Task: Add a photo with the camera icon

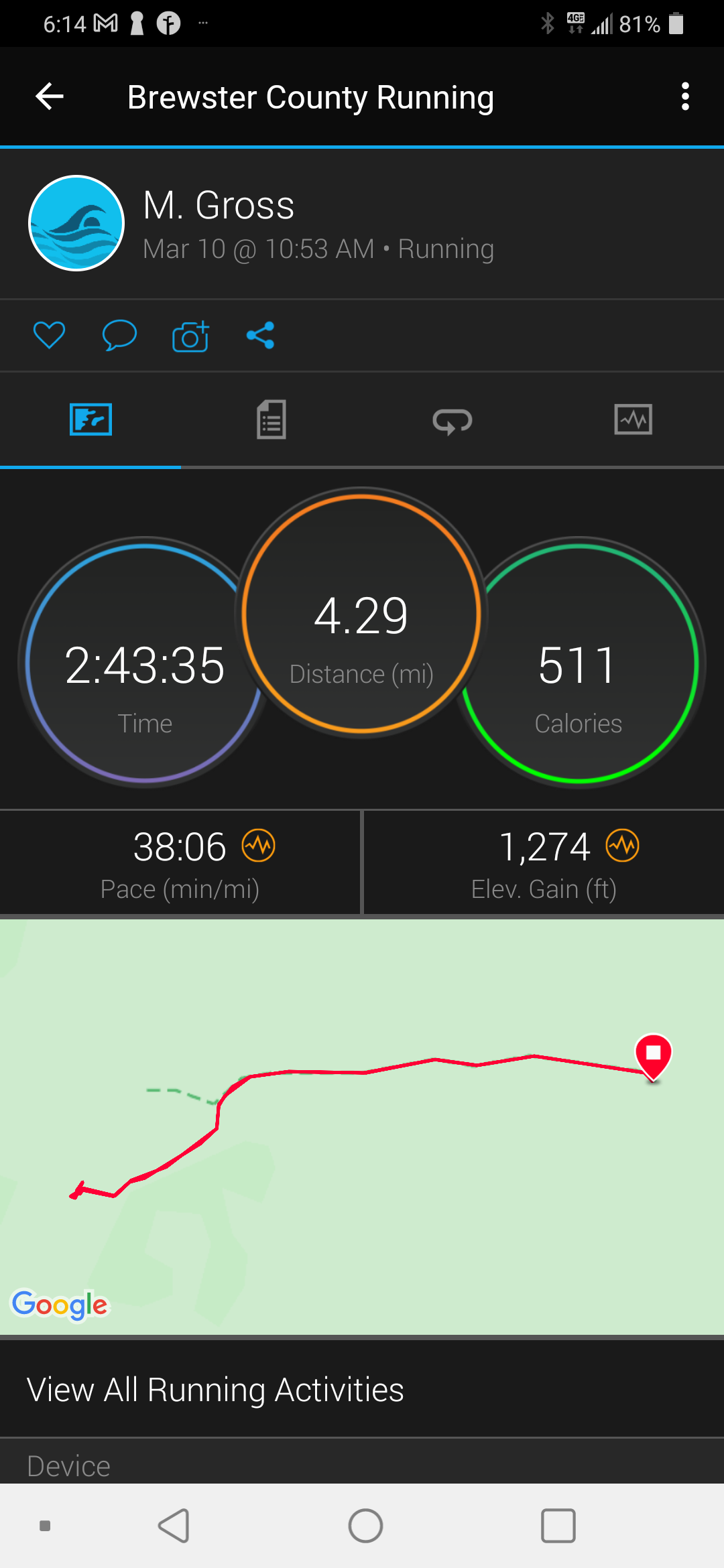Action: pyautogui.click(x=190, y=336)
